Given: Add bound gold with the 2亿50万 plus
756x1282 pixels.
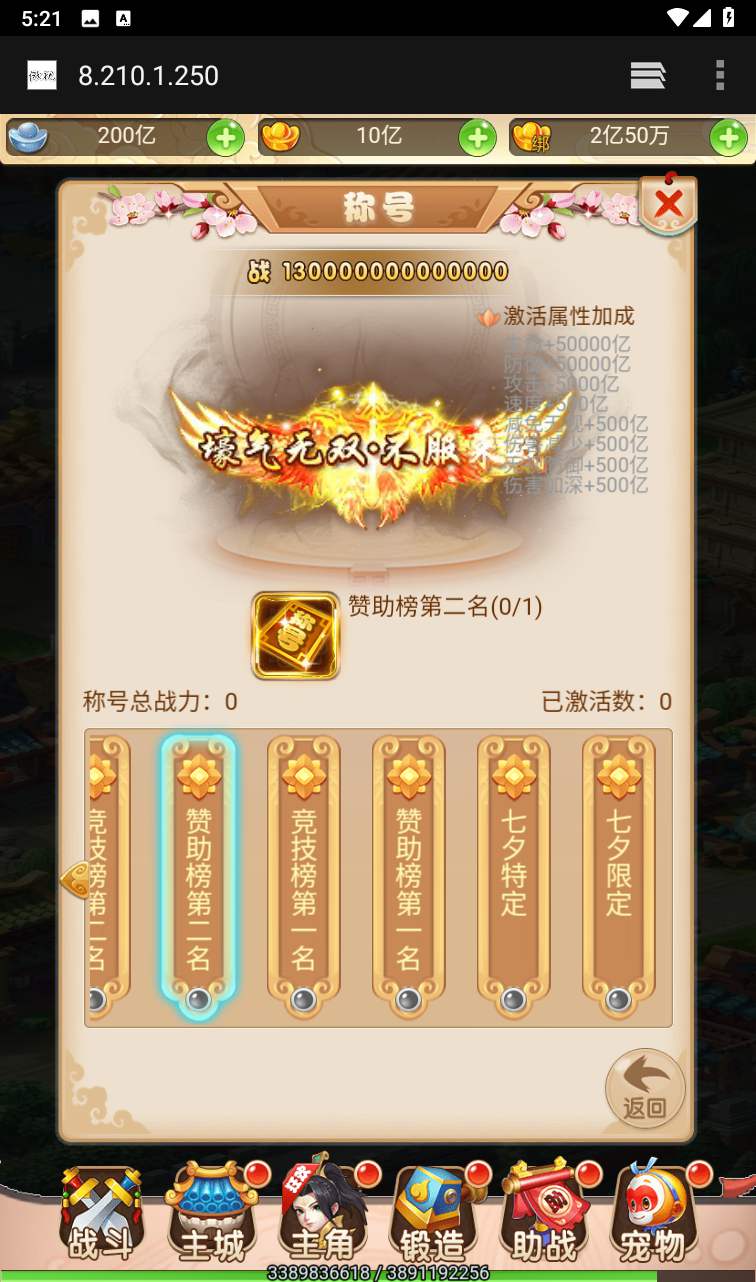Looking at the screenshot, I should coord(728,137).
